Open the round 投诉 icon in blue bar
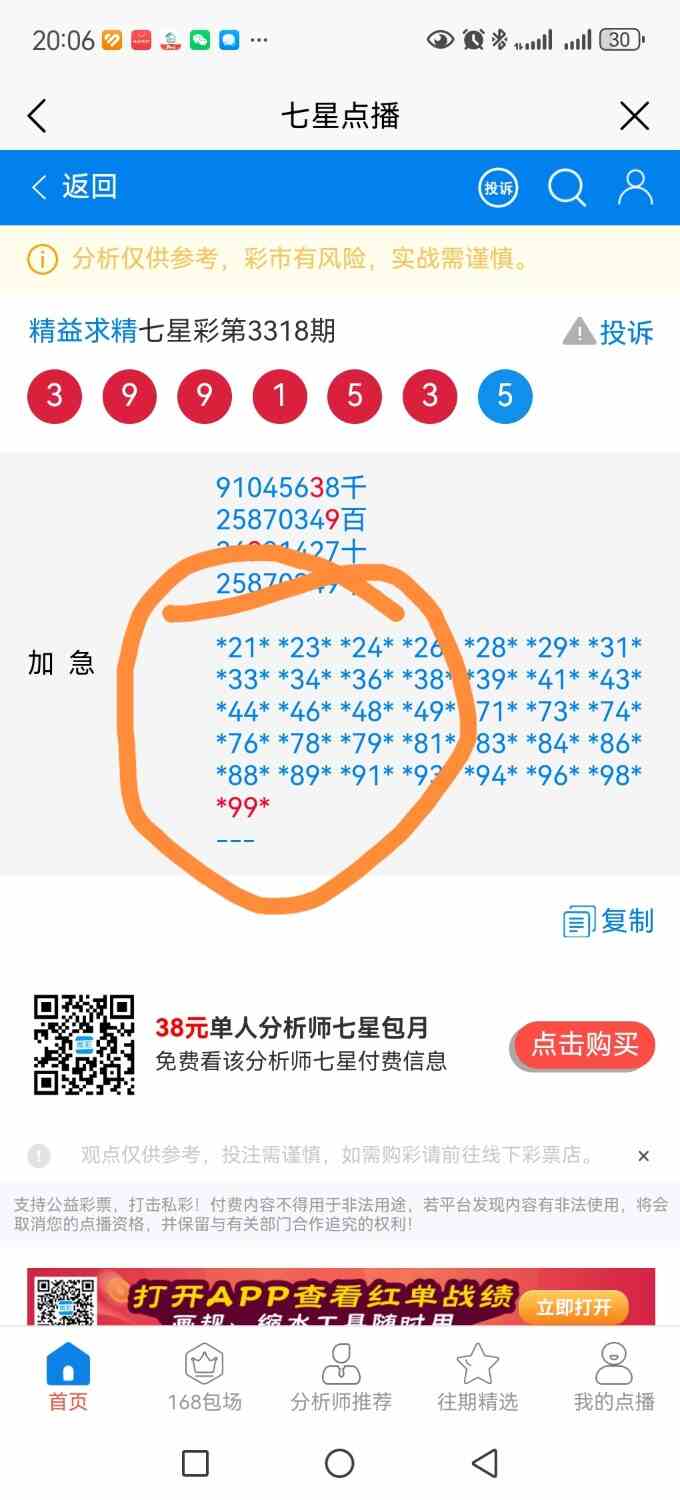The width and height of the screenshot is (680, 1500). 498,187
